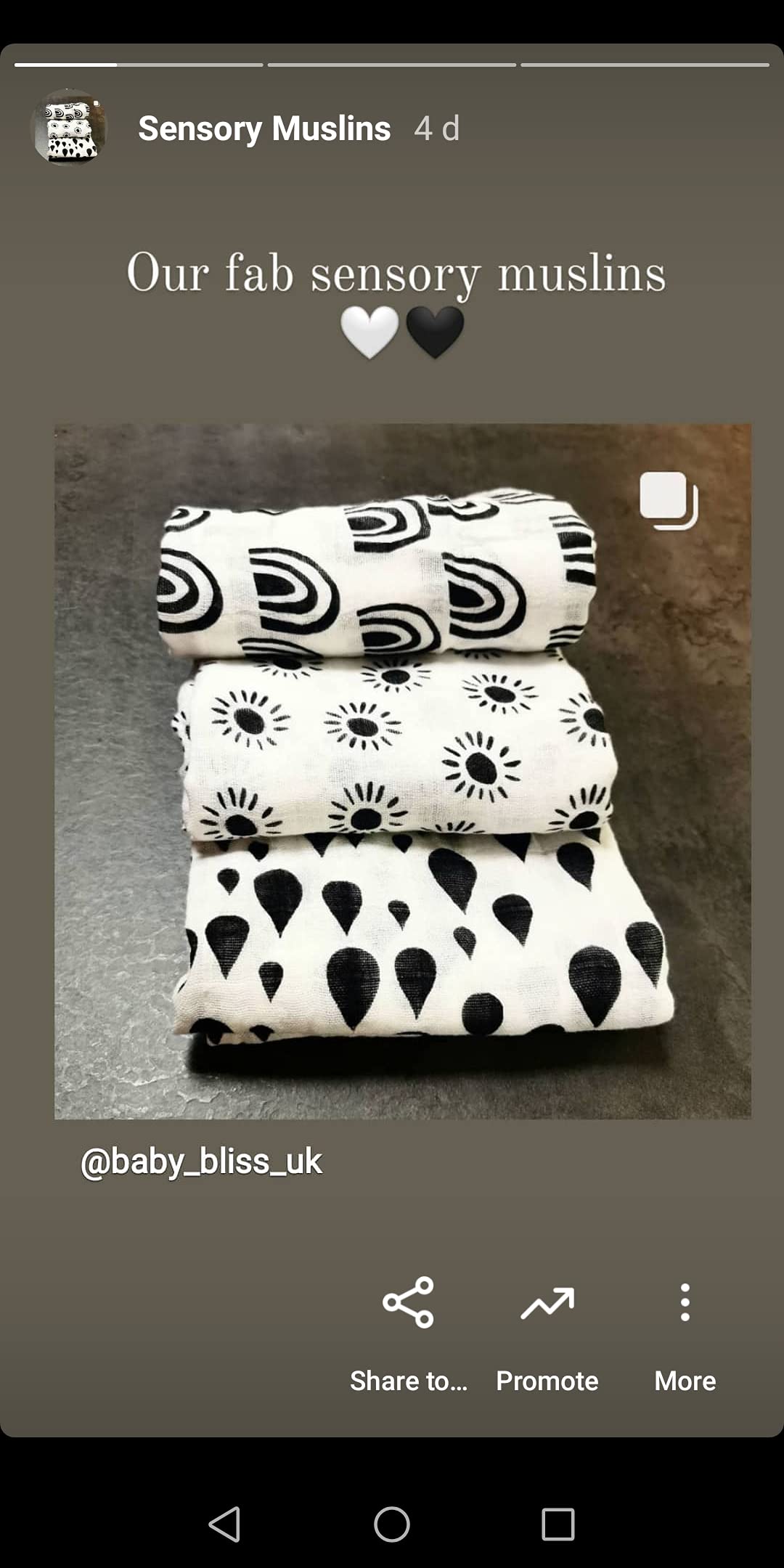Open the Sensory Muslins account name
784x1568 pixels.
[x=264, y=128]
